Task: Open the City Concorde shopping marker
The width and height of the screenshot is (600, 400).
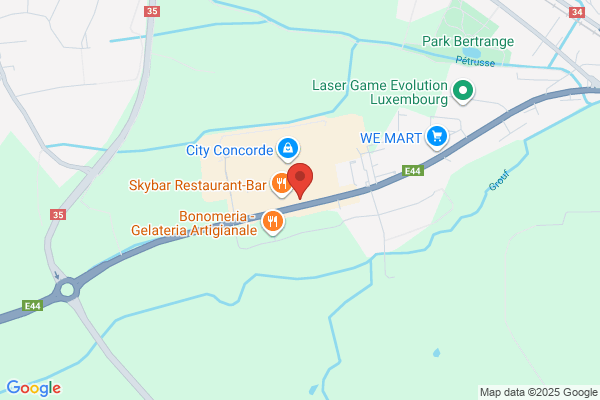Action: 288,149
